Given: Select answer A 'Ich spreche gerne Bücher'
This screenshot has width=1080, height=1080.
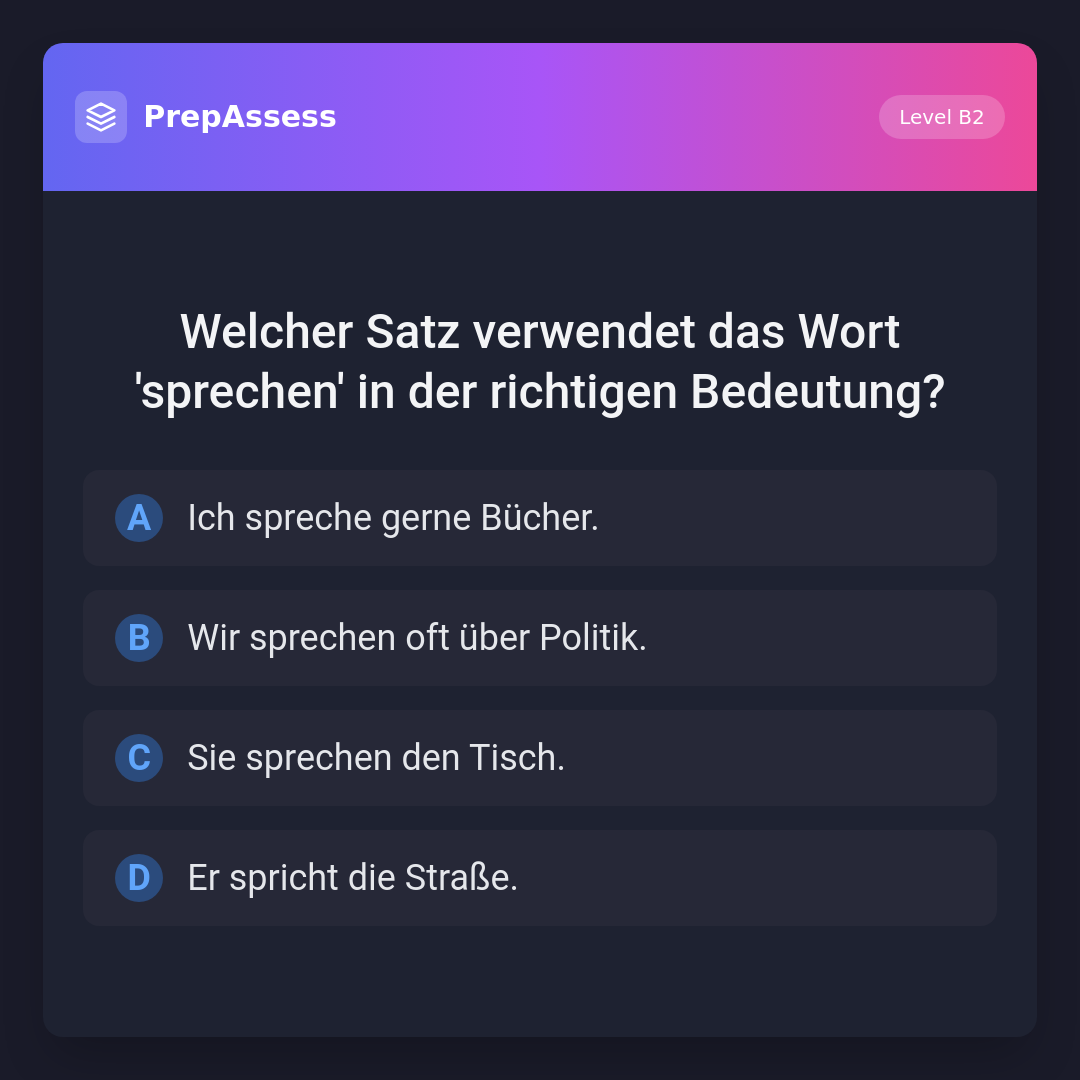Looking at the screenshot, I should coord(540,518).
